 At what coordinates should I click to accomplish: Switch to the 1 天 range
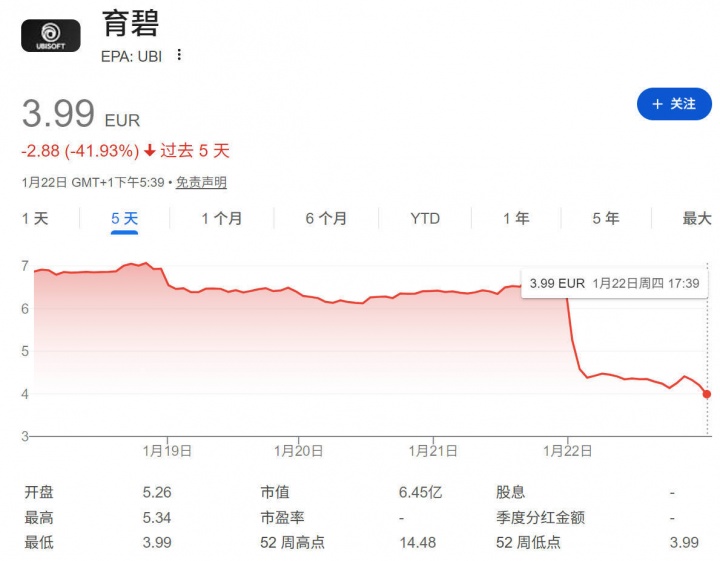pos(35,218)
